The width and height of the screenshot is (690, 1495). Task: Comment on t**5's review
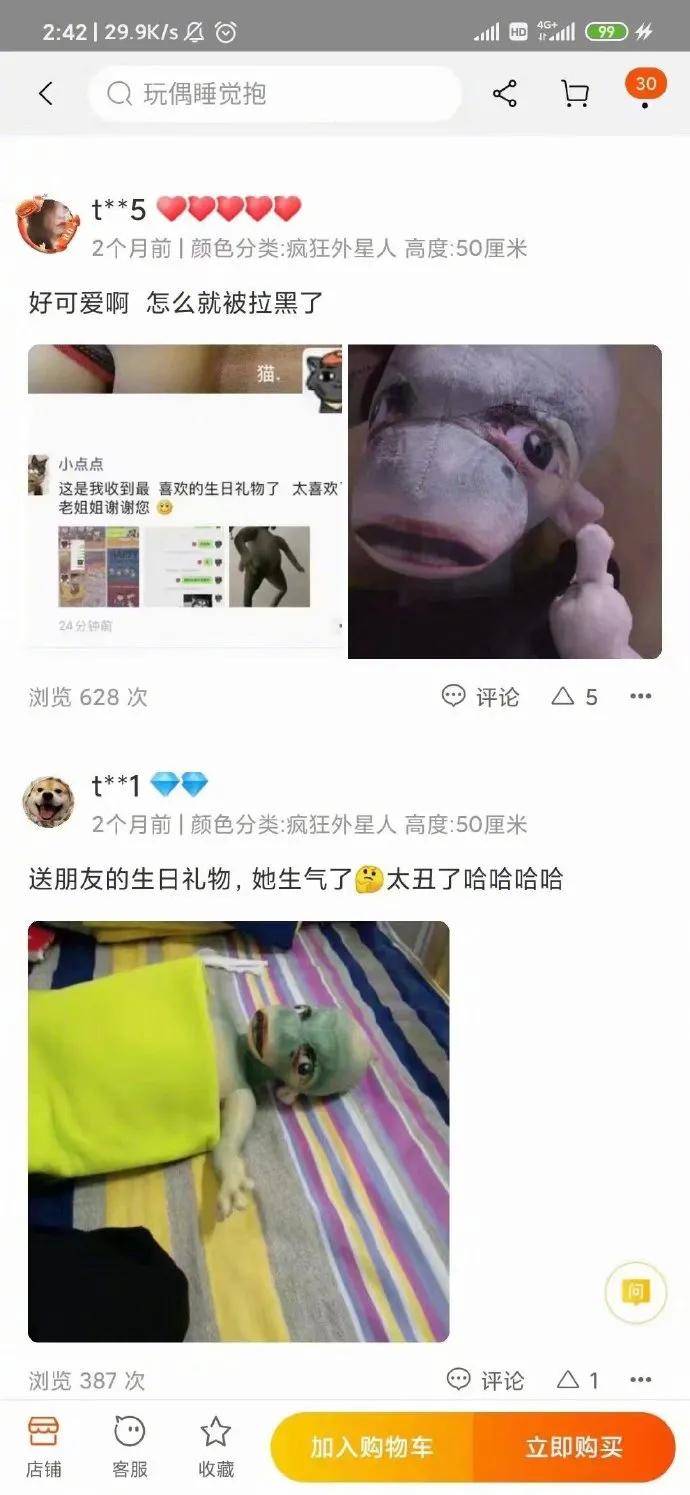coord(481,696)
